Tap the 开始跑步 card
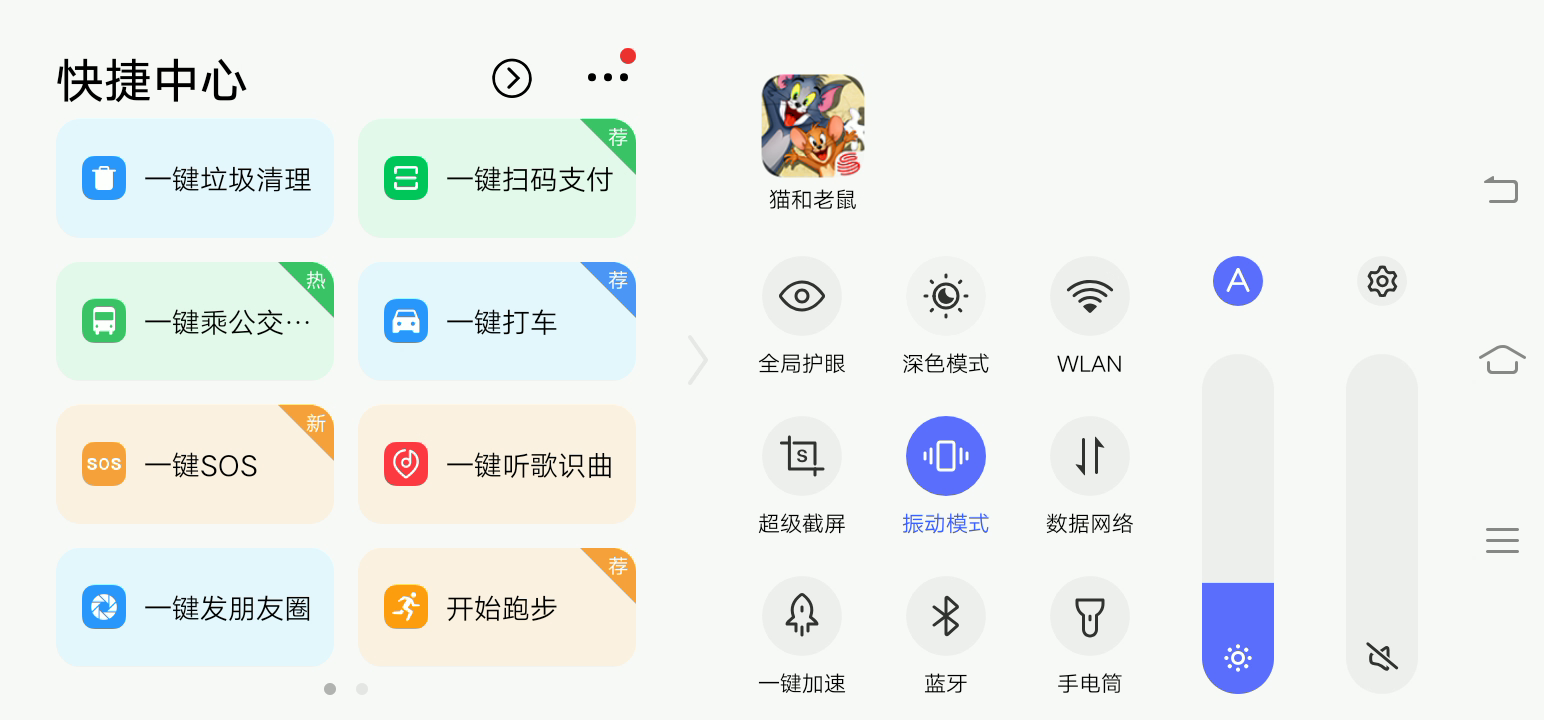The height and width of the screenshot is (720, 1544). [497, 608]
